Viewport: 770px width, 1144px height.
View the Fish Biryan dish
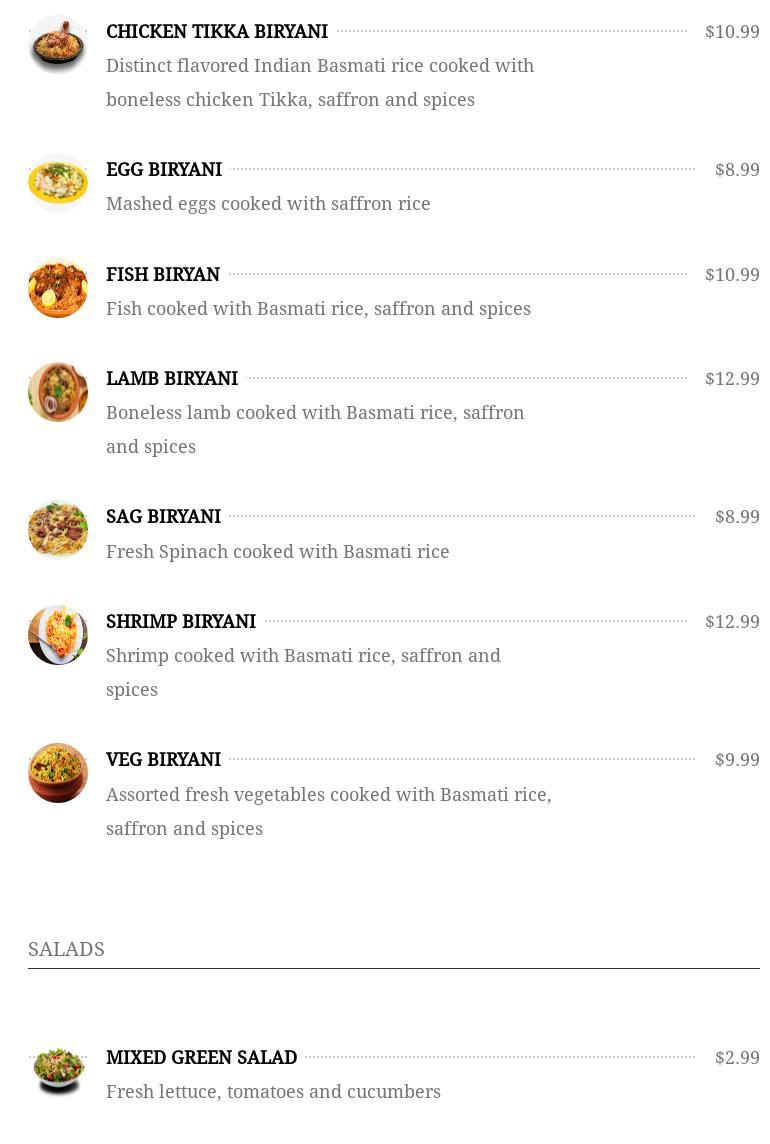[x=163, y=275]
